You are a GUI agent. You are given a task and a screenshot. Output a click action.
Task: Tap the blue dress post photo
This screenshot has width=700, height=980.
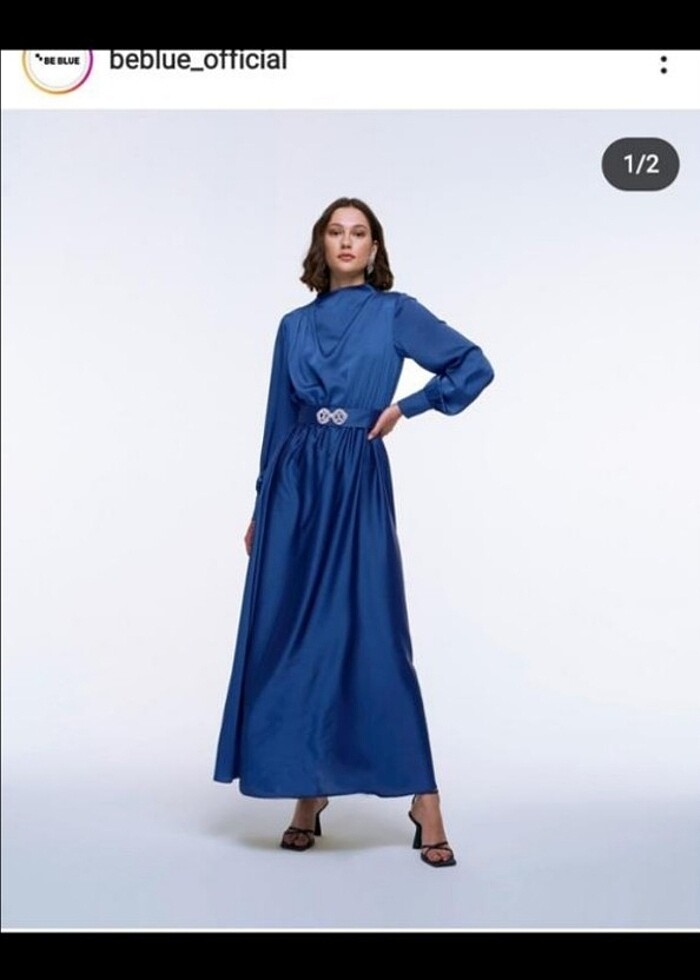350,520
